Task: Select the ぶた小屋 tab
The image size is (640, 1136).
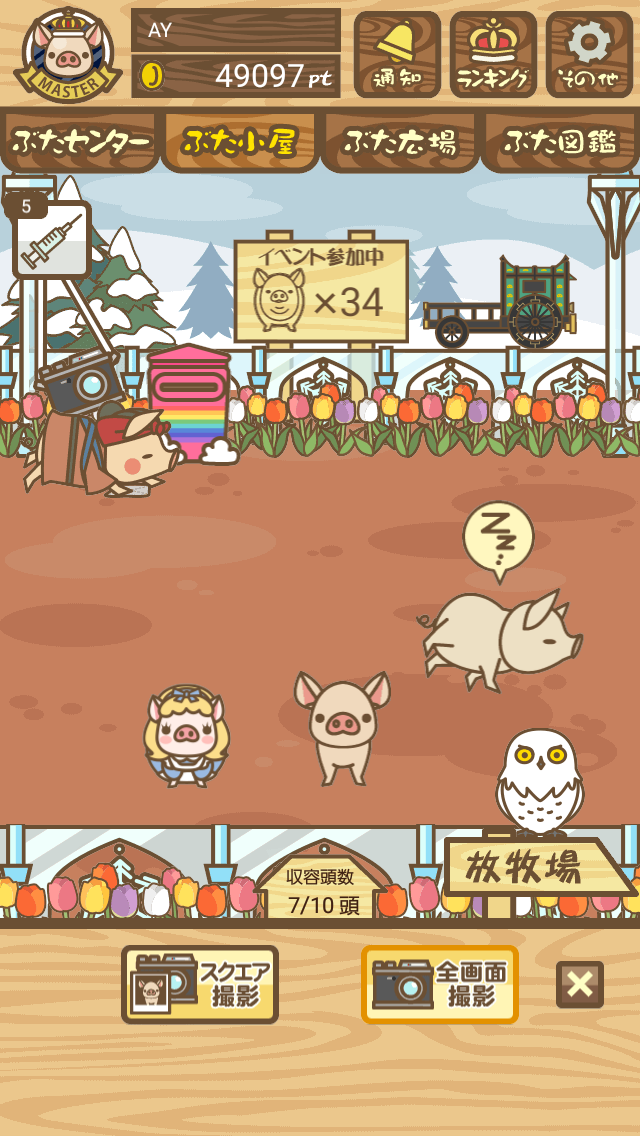Action: coord(240,142)
